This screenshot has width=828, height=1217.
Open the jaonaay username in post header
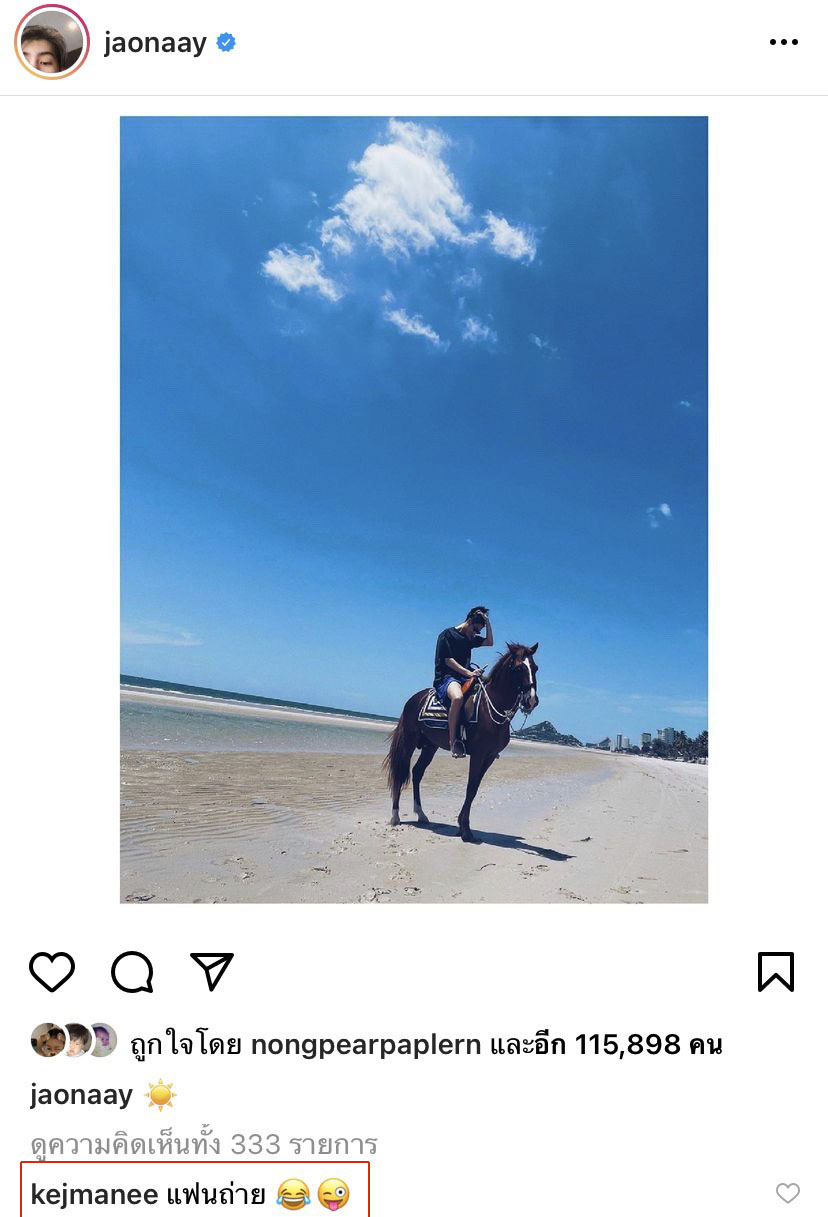pyautogui.click(x=155, y=43)
